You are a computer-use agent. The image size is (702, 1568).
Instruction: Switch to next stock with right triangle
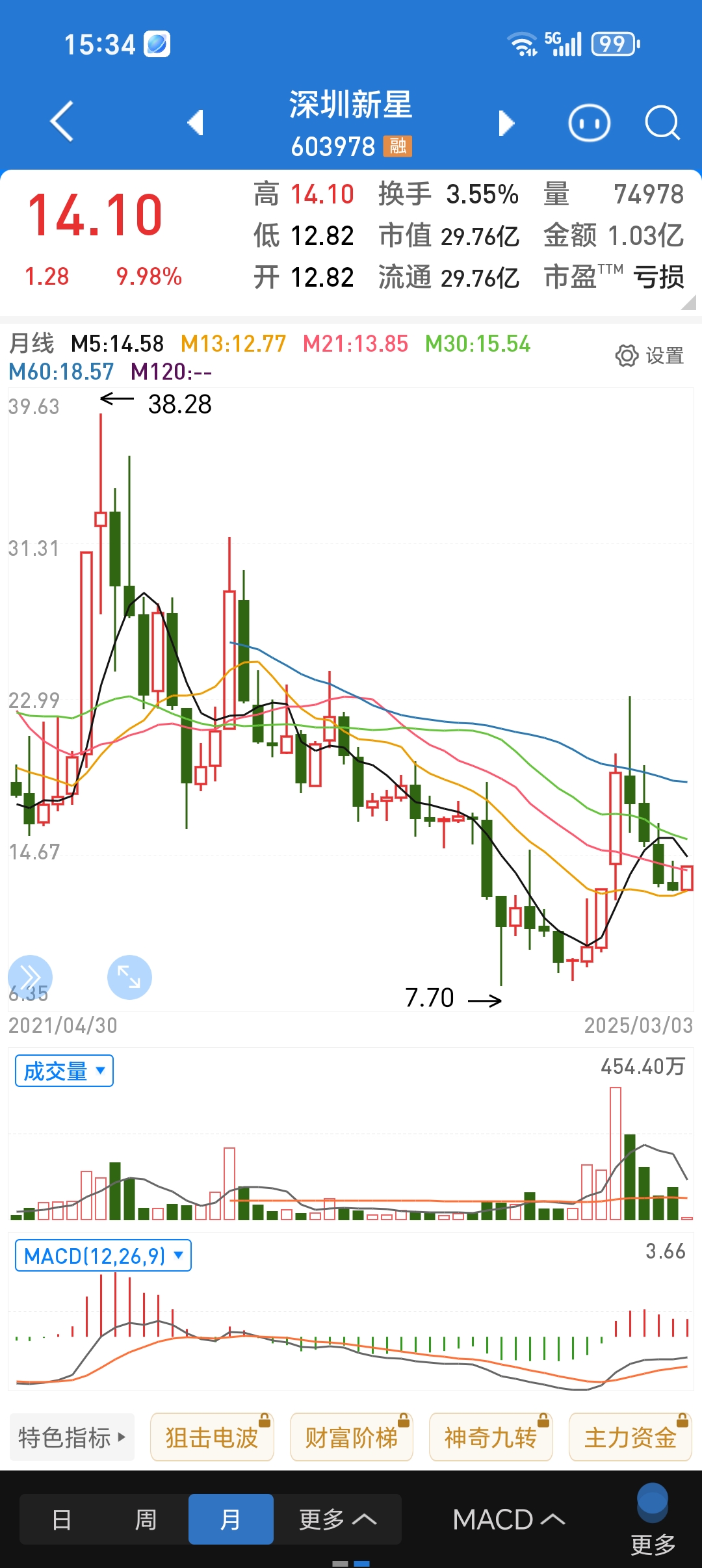click(x=506, y=122)
